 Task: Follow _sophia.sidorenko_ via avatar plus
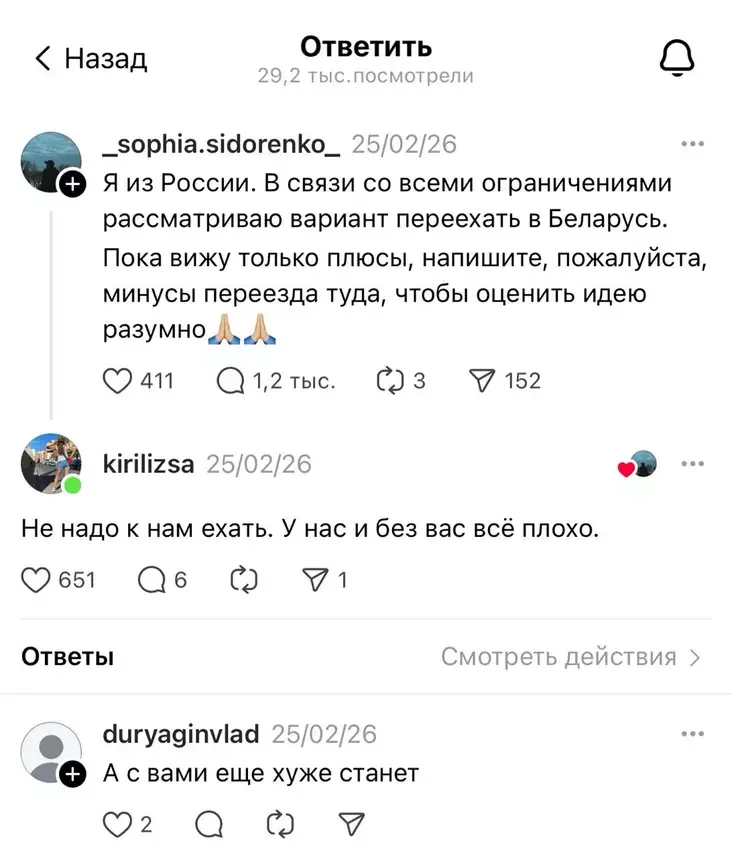(73, 183)
